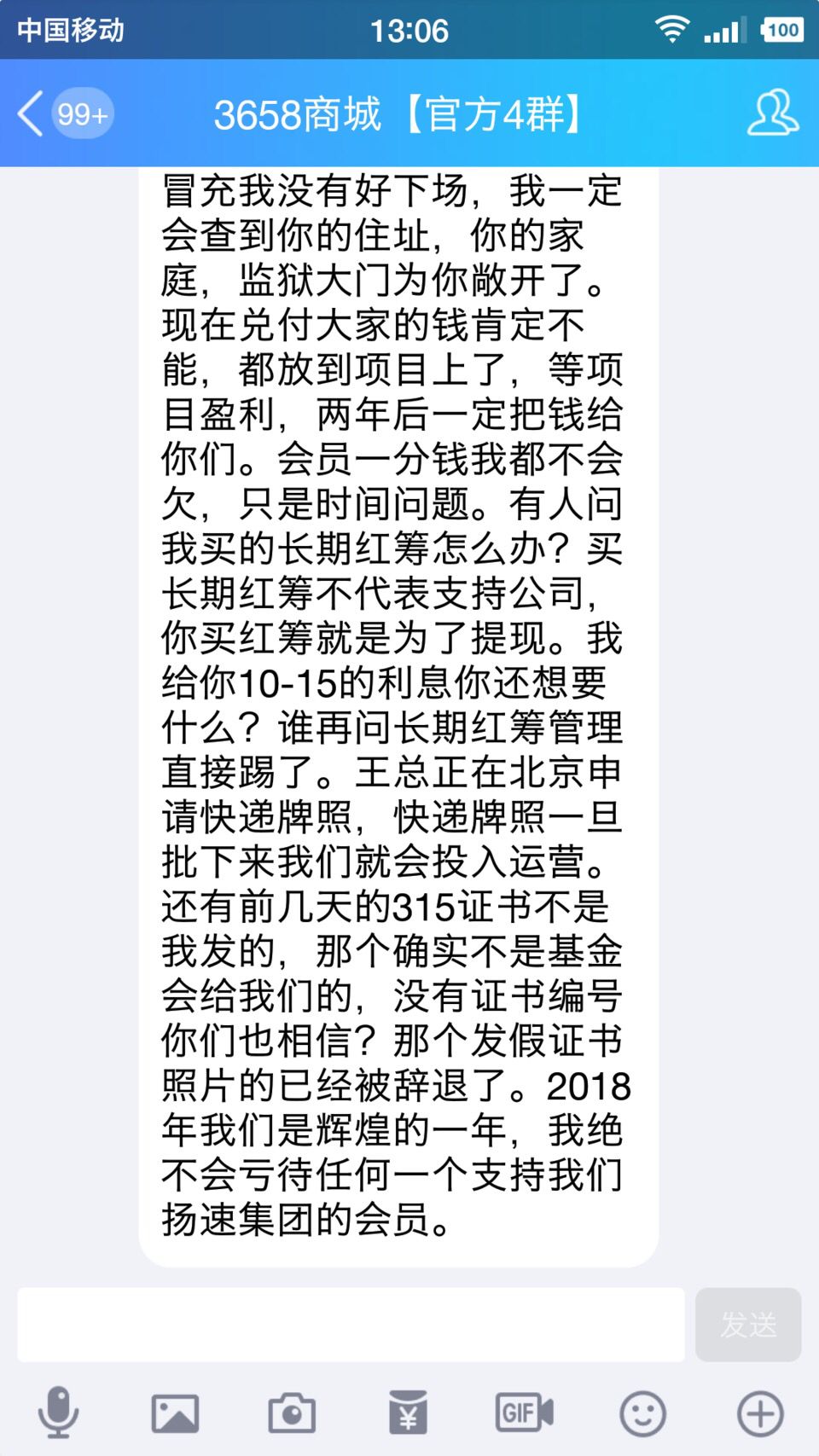Launch the camera to take a photo
The image size is (819, 1456).
point(292,1413)
